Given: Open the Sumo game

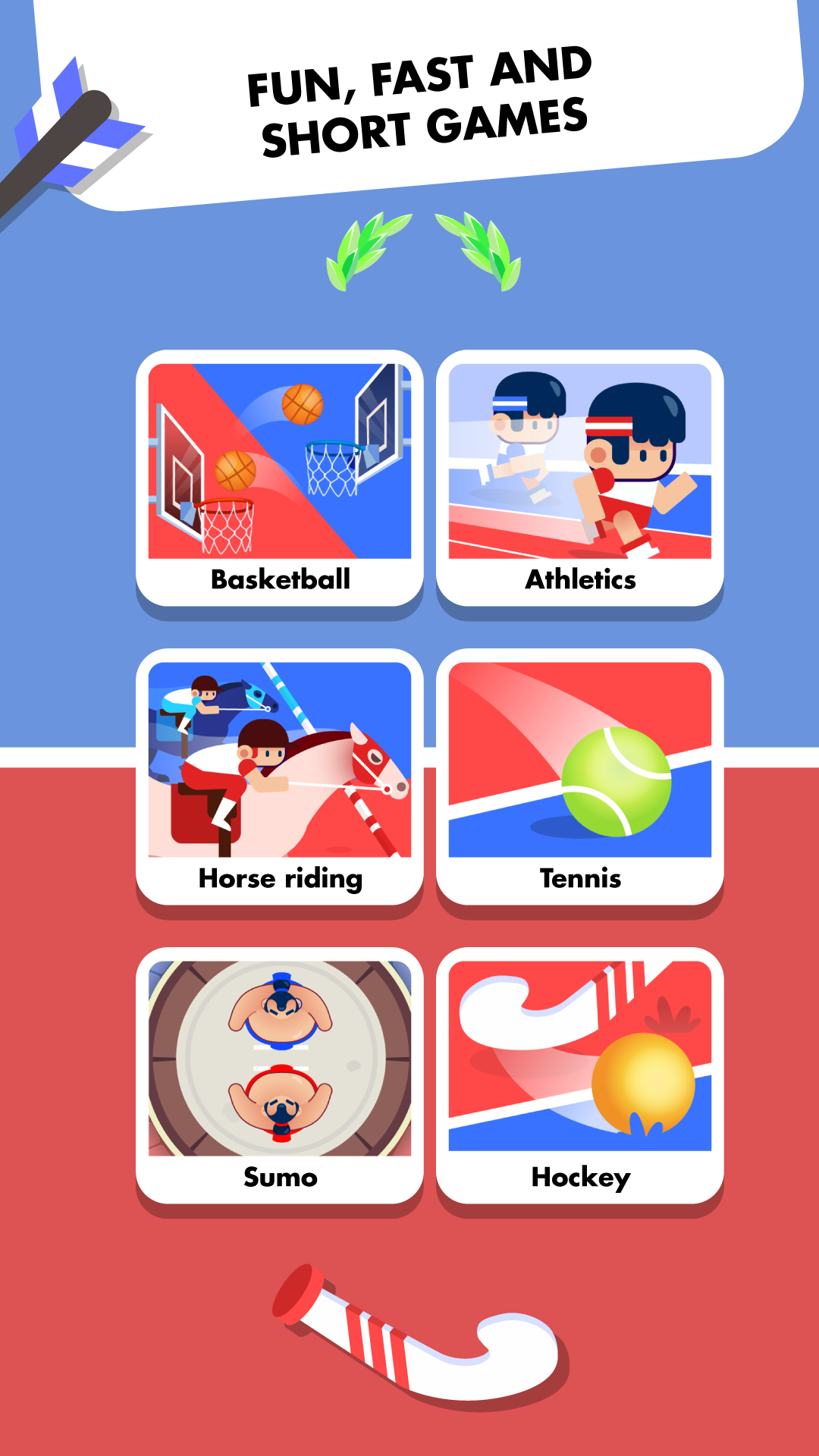Looking at the screenshot, I should [281, 1069].
